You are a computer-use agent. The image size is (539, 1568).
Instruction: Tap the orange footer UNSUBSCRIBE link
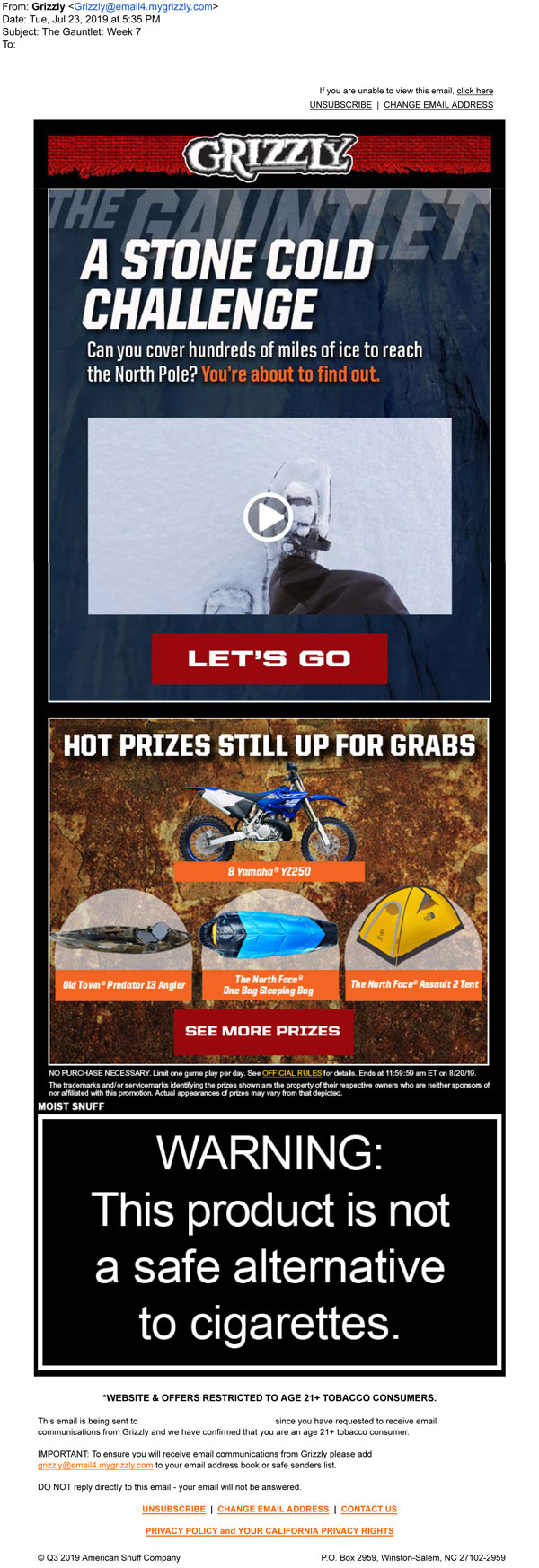[173, 1509]
